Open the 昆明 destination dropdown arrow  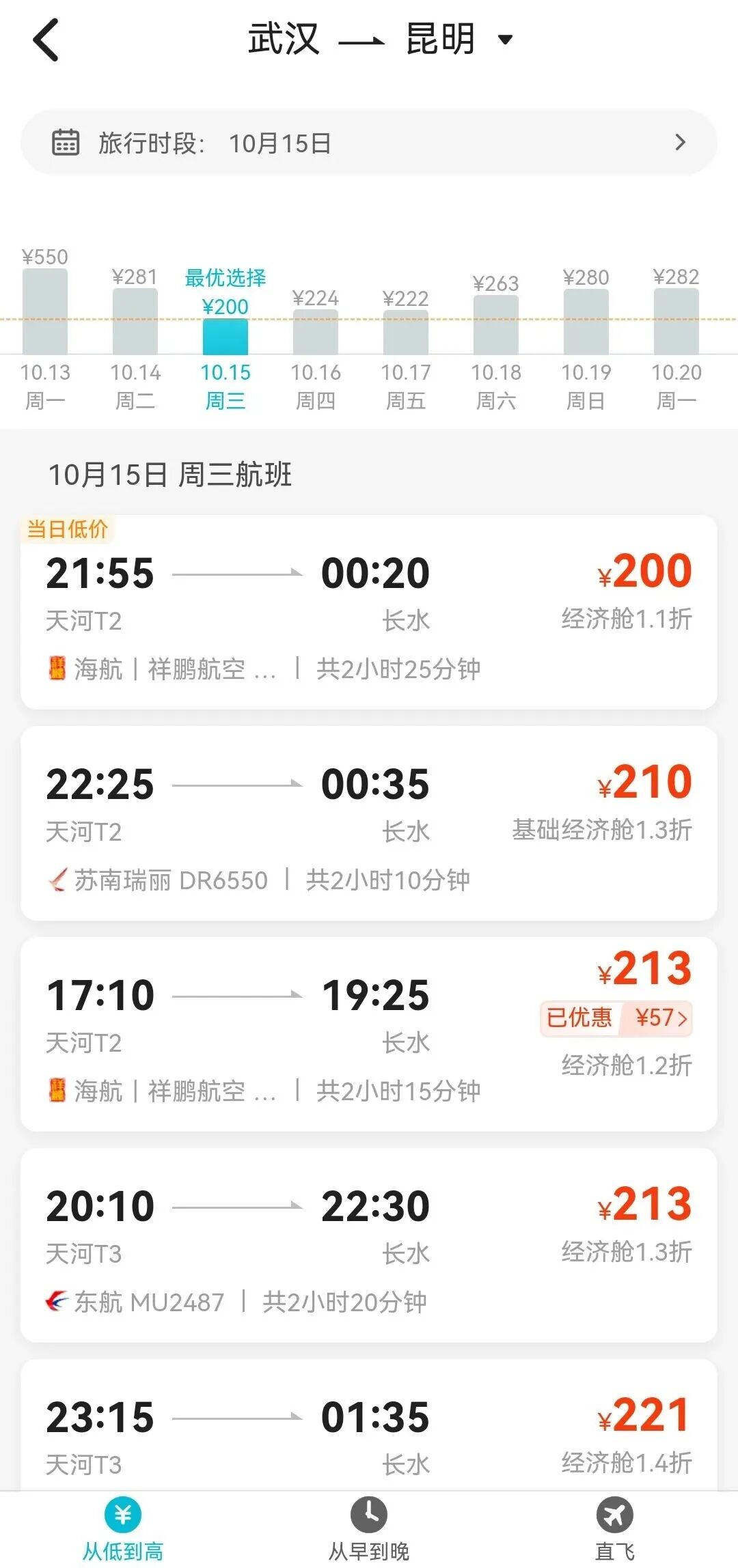[504, 40]
